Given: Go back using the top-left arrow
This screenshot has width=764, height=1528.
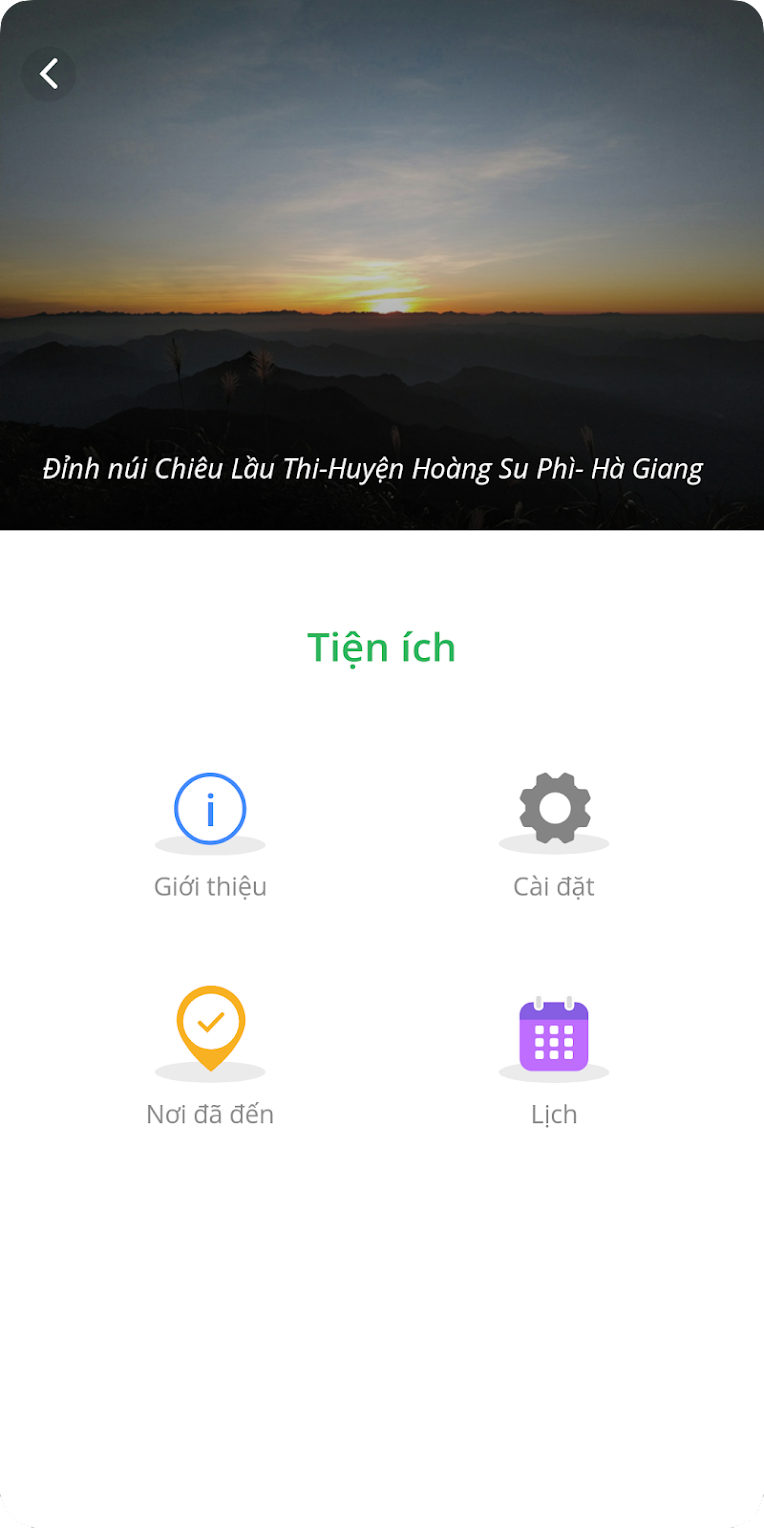Looking at the screenshot, I should coord(49,74).
